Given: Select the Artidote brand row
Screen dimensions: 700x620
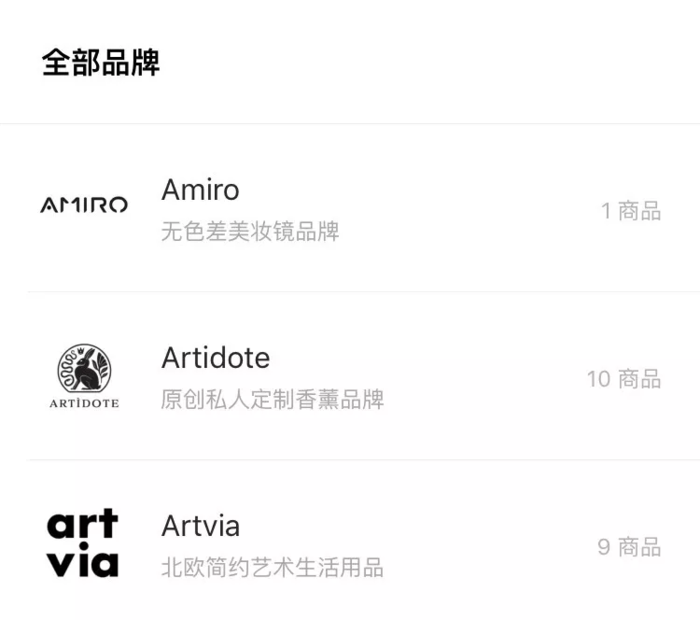Looking at the screenshot, I should [x=350, y=377].
